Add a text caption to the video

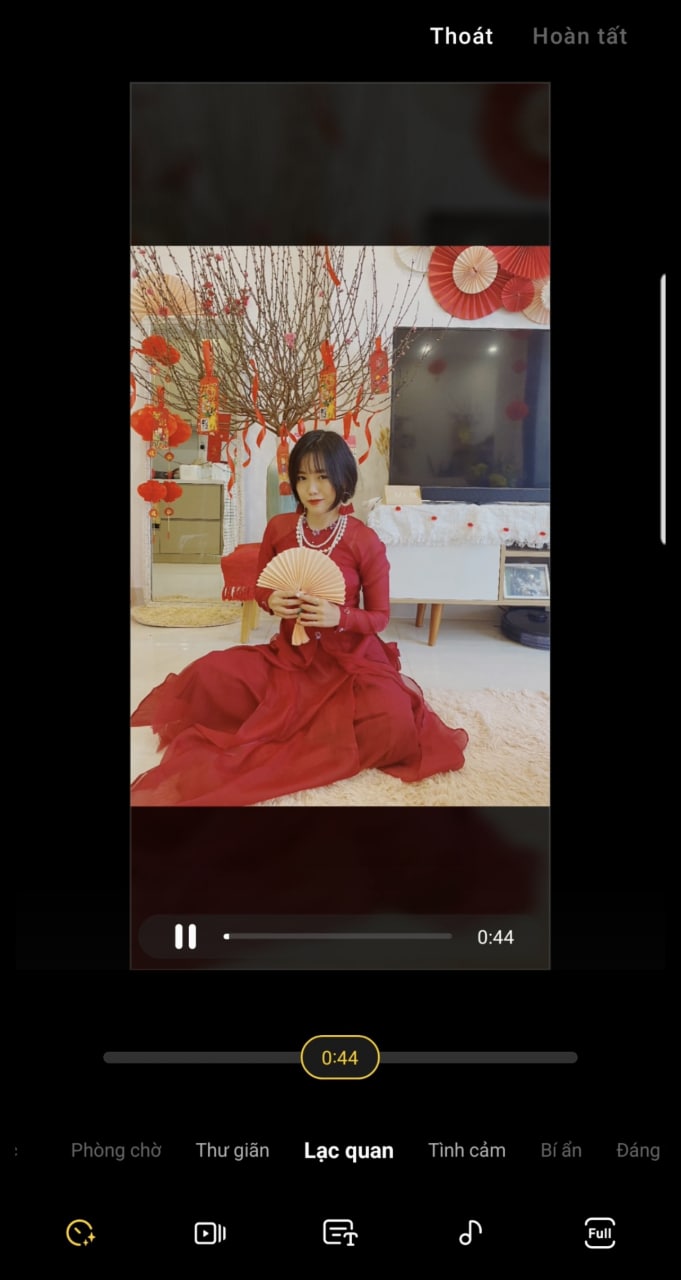tap(340, 1233)
